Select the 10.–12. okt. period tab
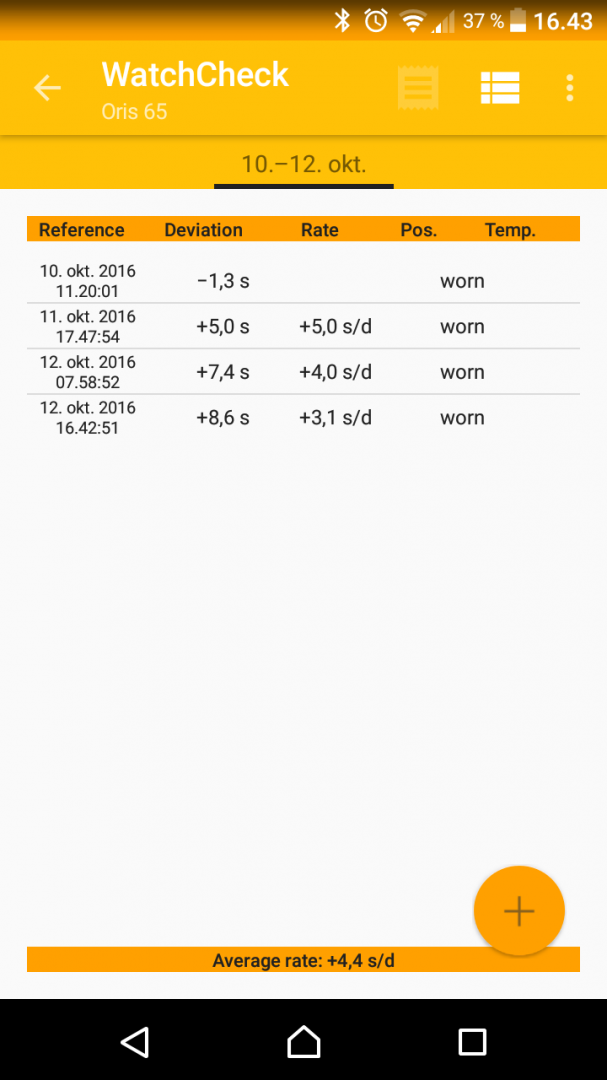607x1080 pixels. coord(304,164)
